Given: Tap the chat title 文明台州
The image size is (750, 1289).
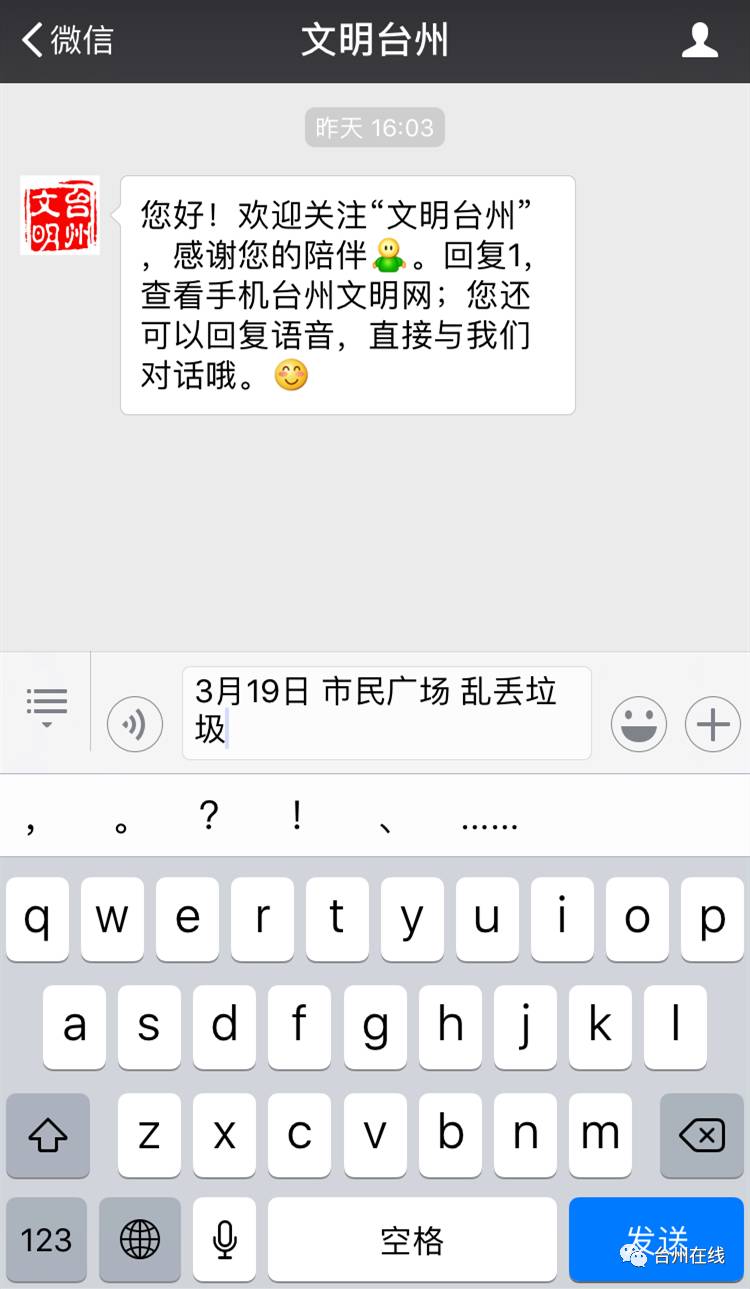Looking at the screenshot, I should (374, 40).
